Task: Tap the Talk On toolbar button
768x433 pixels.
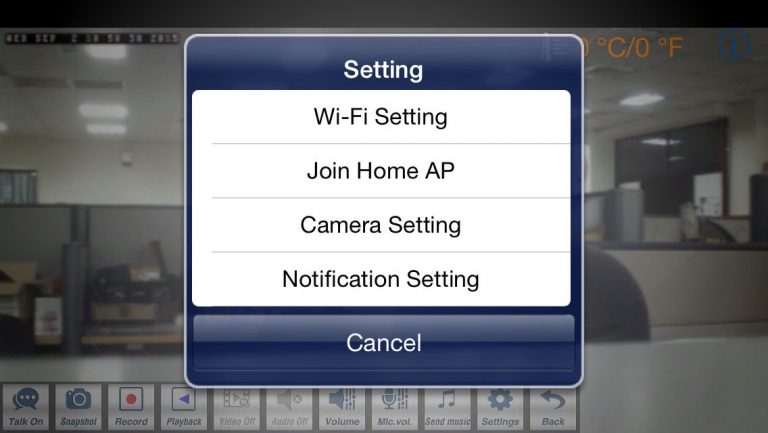Action: pos(26,407)
